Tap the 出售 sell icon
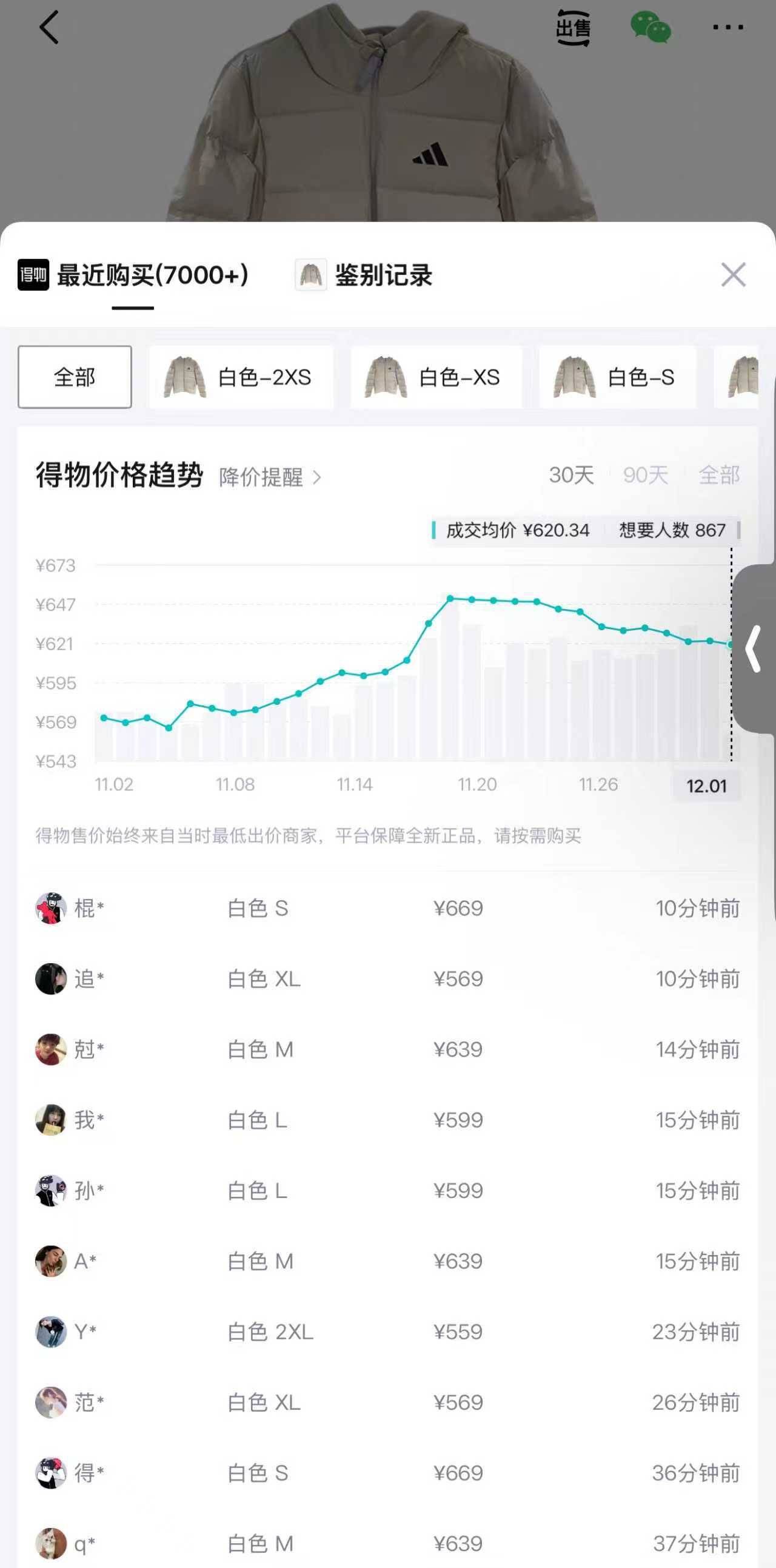This screenshot has height=1568, width=776. click(x=573, y=28)
